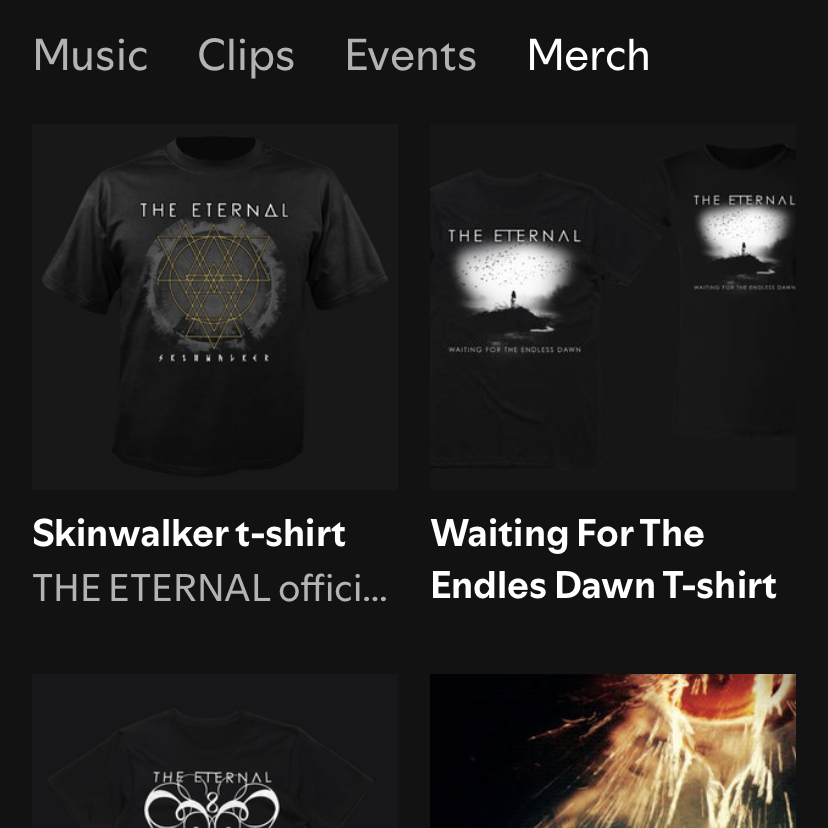This screenshot has width=828, height=828.
Task: Select the Merch tab
Action: [x=588, y=55]
